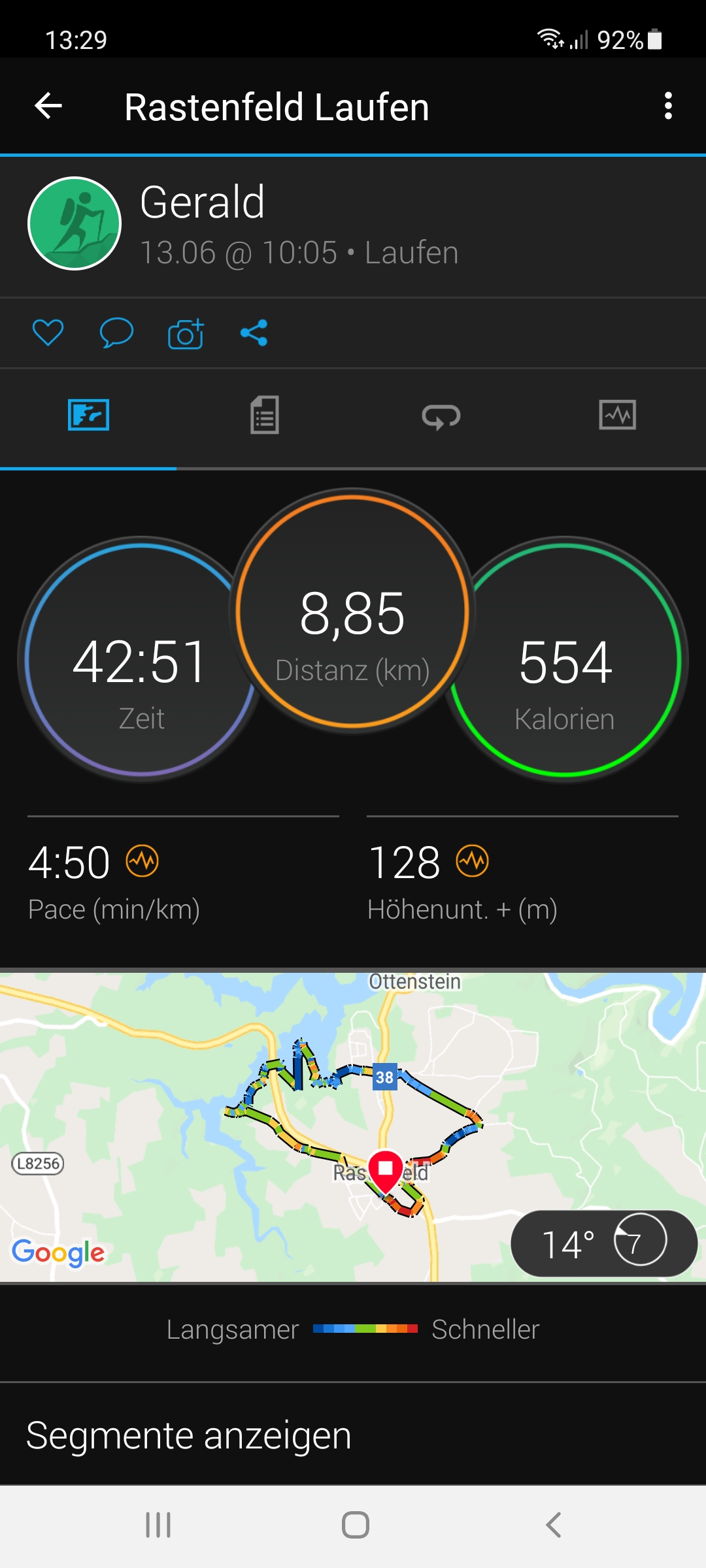
Task: Open recent apps from navigation bar
Action: 158,1525
